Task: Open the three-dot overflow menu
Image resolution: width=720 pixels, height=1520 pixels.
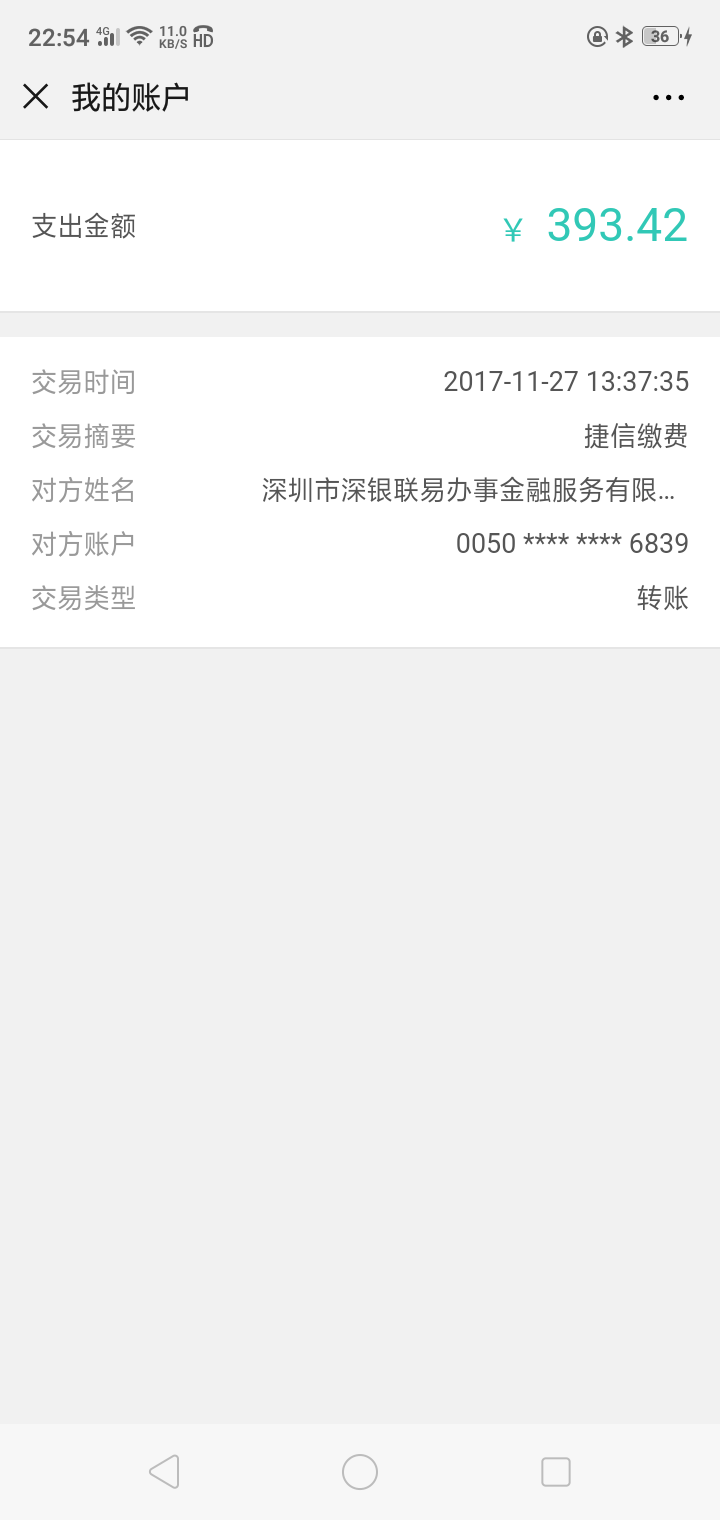Action: [x=666, y=96]
